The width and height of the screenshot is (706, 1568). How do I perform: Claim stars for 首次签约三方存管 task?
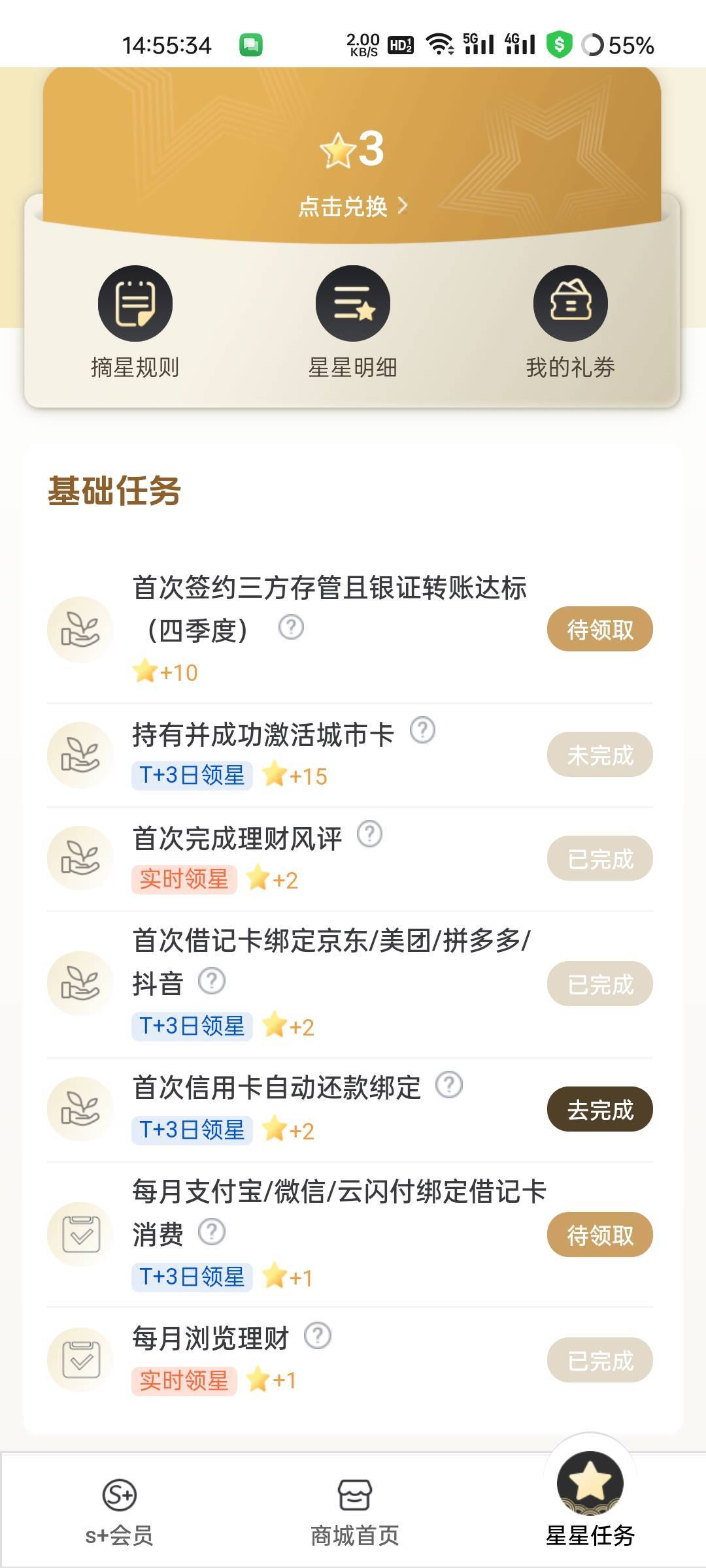point(600,629)
